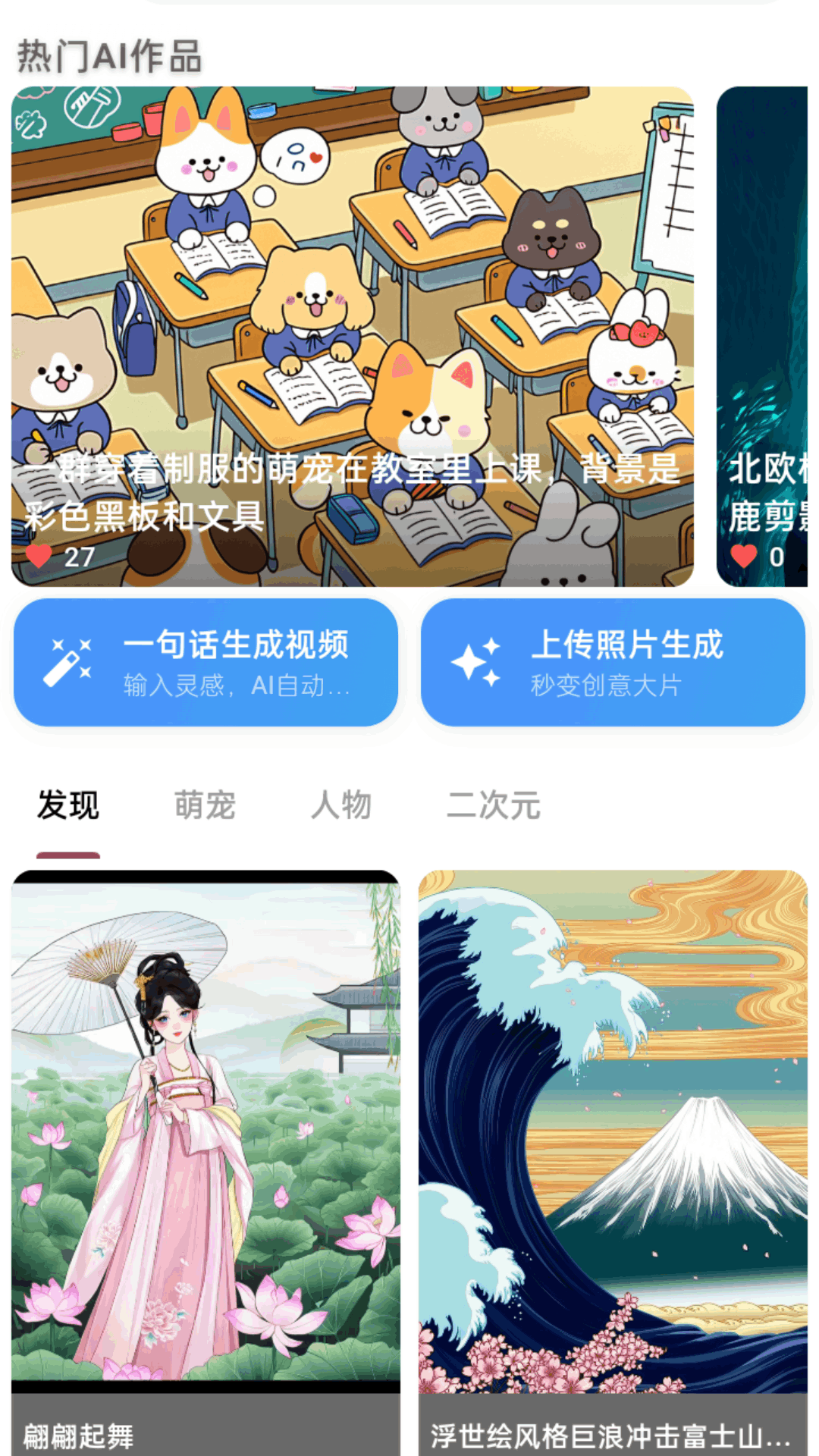This screenshot has width=819, height=1456.
Task: Switch to the 萌宠 tab
Action: click(203, 806)
